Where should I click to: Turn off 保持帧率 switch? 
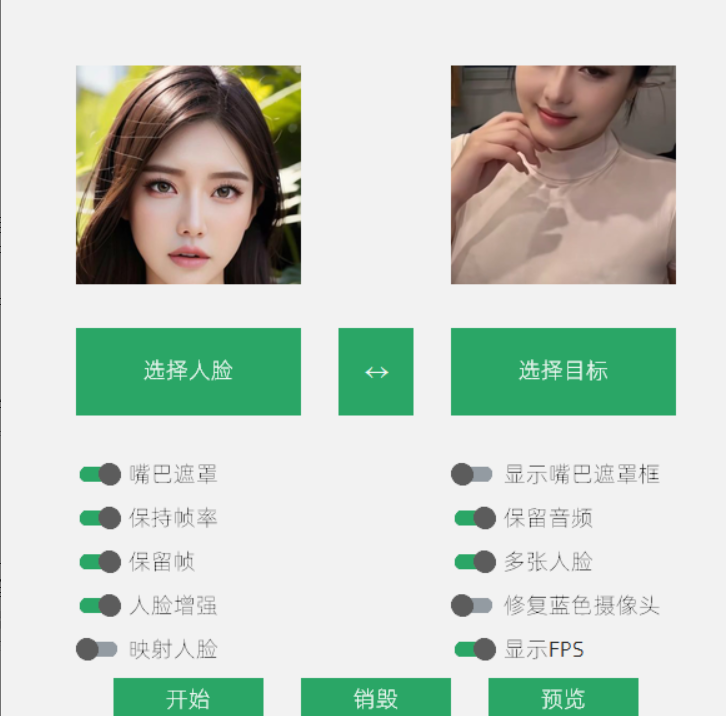(x=100, y=518)
